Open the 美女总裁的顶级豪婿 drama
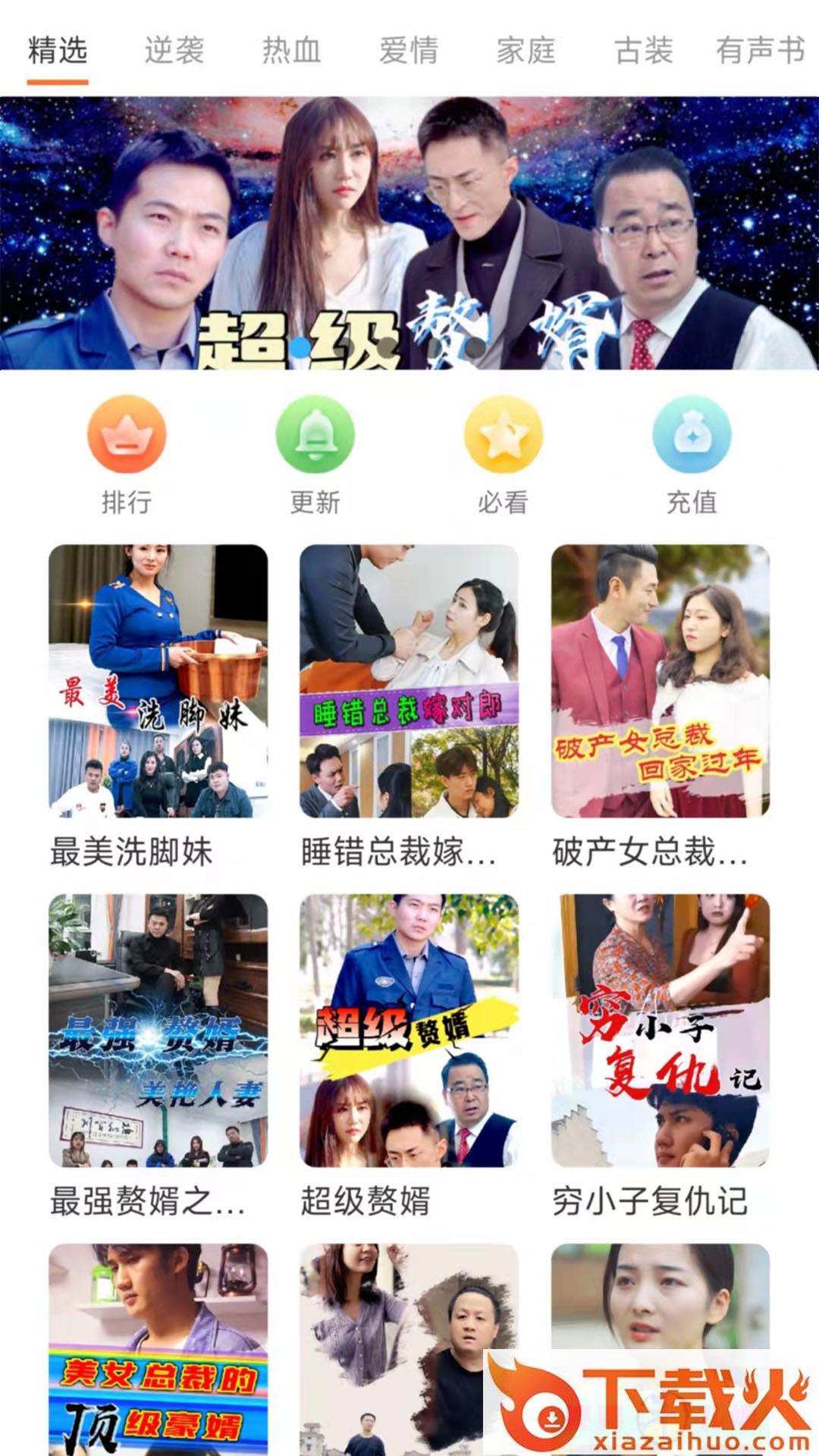 point(158,1348)
